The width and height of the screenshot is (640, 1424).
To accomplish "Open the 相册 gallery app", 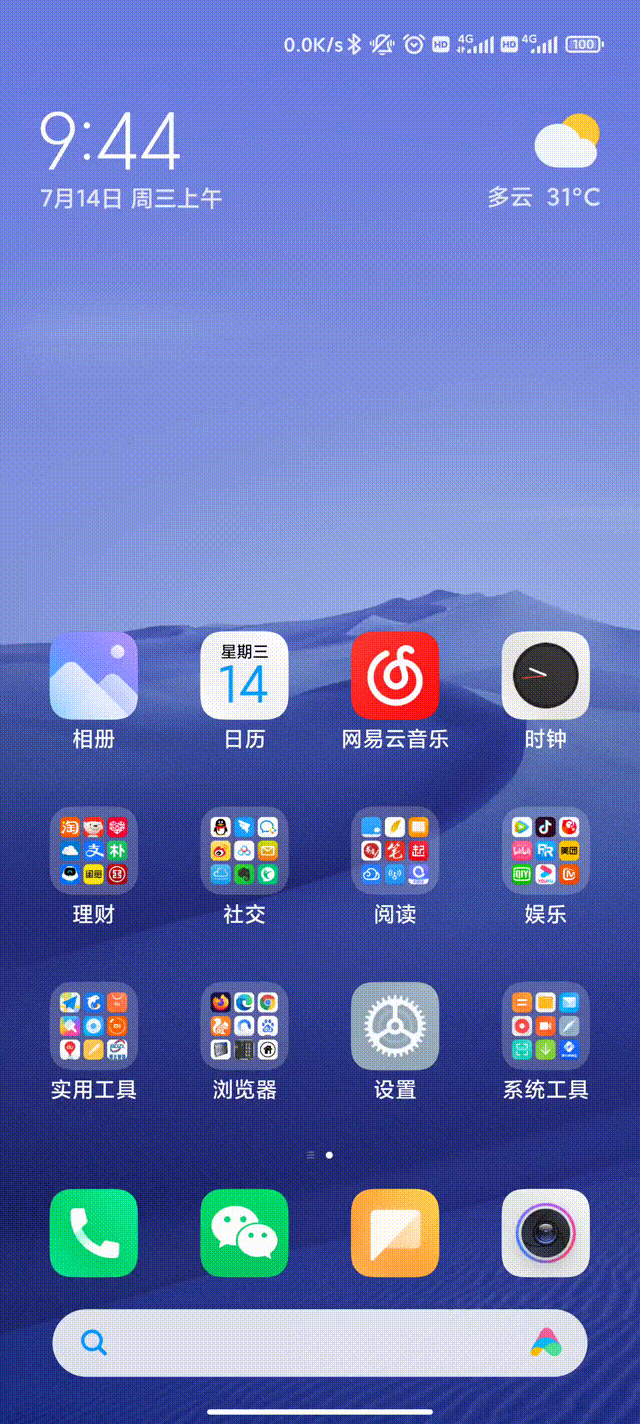I will [x=94, y=675].
